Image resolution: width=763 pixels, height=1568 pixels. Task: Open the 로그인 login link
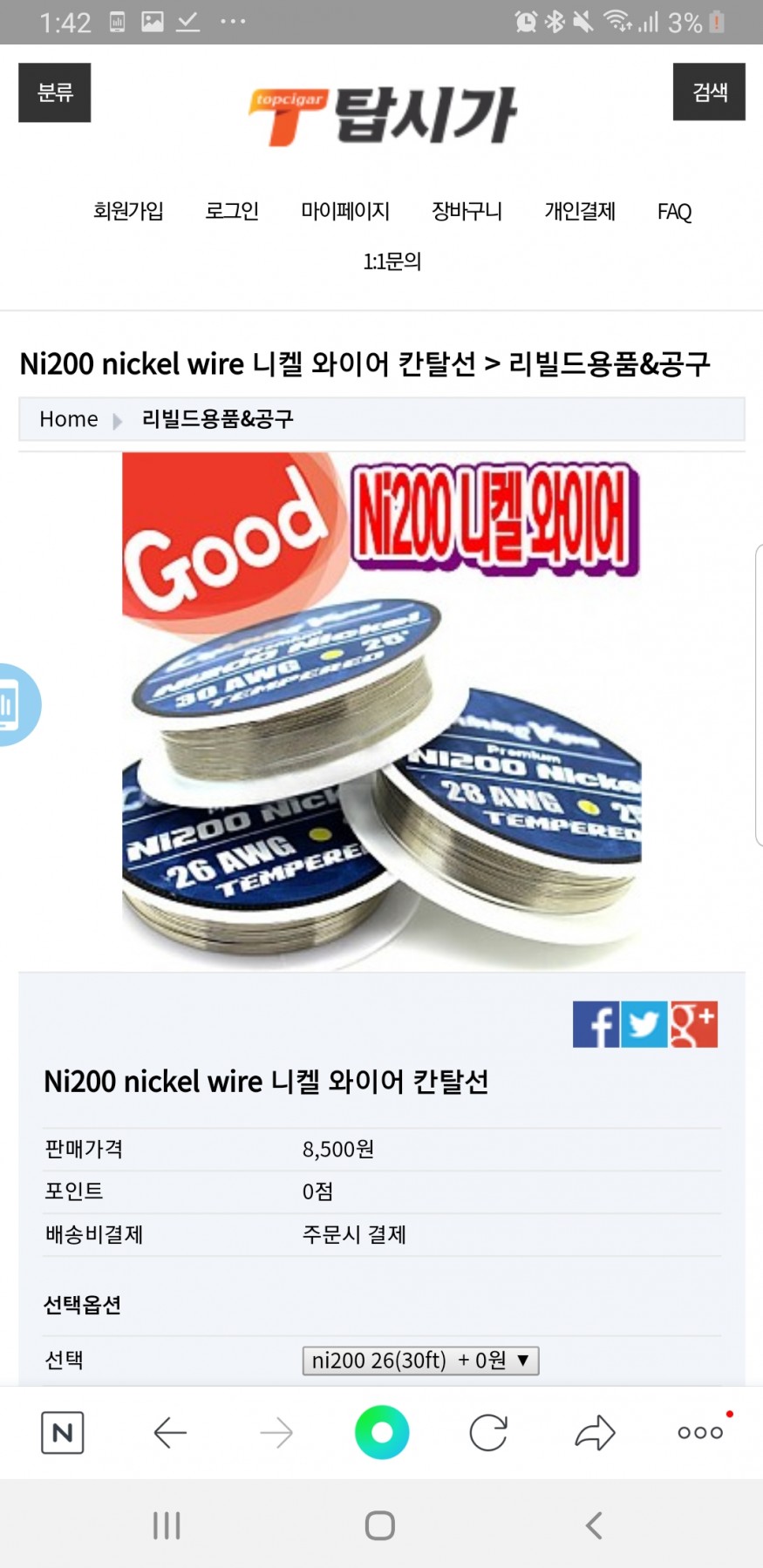pos(232,211)
